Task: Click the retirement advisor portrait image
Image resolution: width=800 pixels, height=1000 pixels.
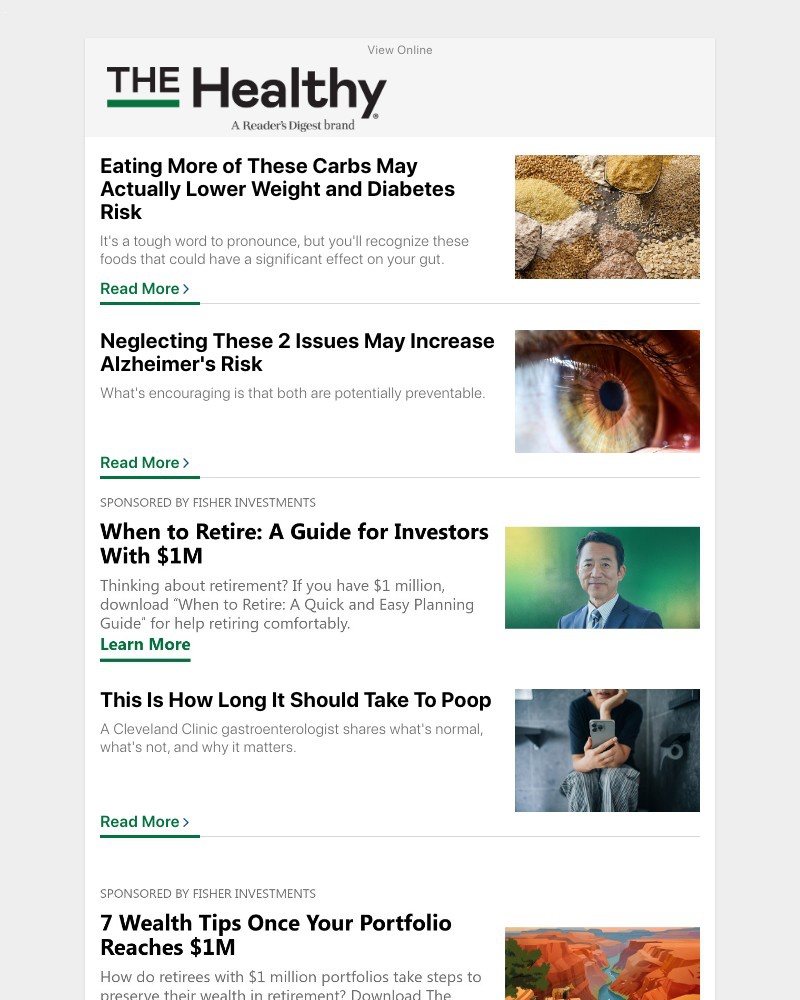Action: point(602,577)
